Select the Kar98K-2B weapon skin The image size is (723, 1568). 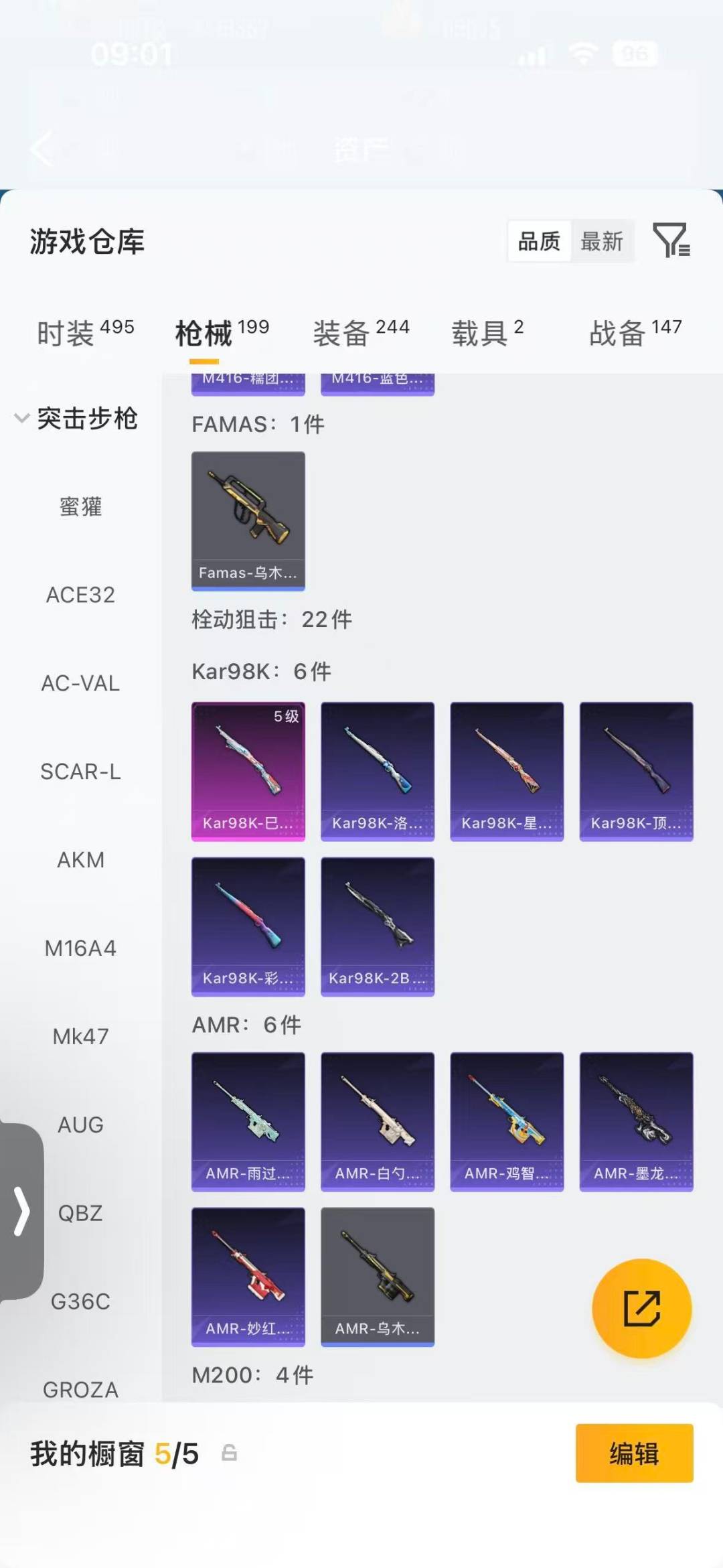377,926
